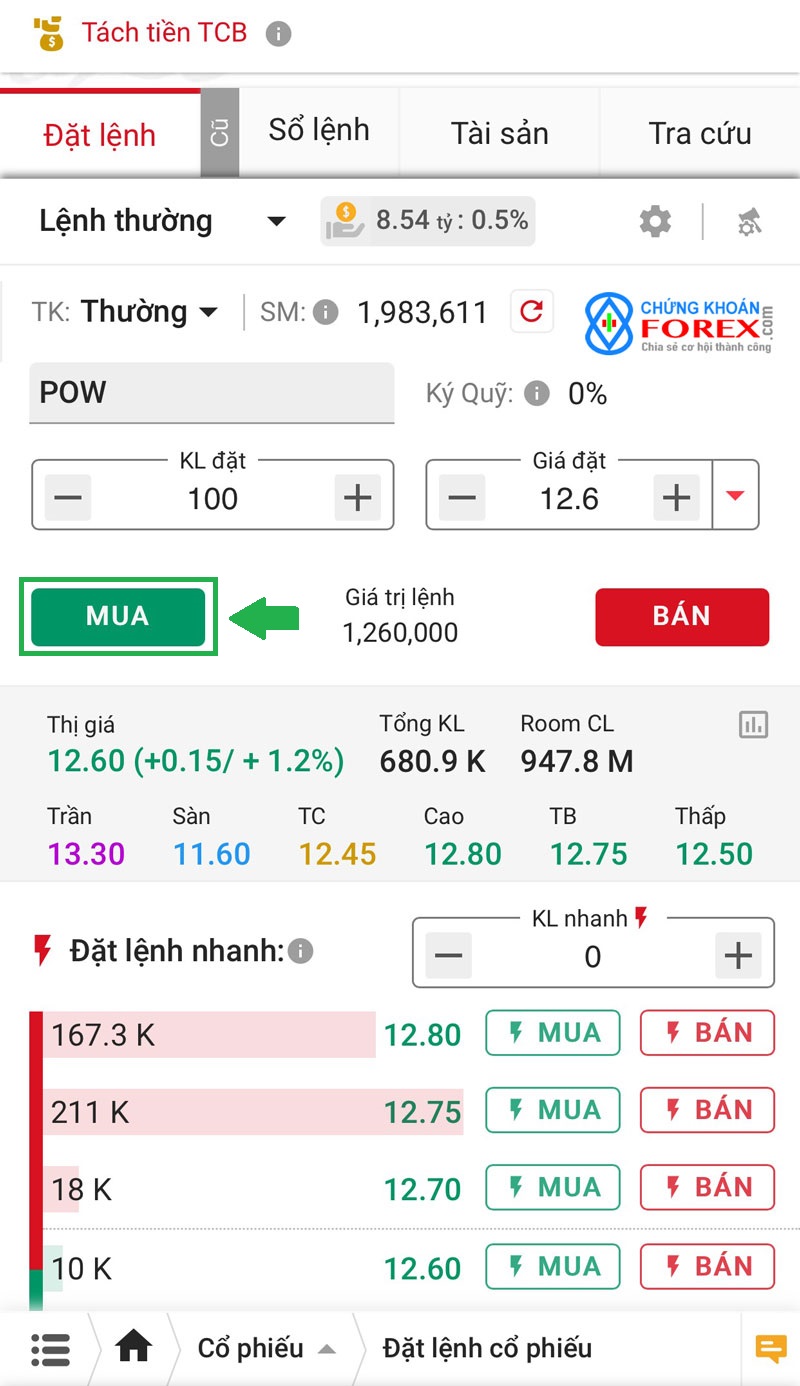Open the settings gear icon

pyautogui.click(x=655, y=221)
